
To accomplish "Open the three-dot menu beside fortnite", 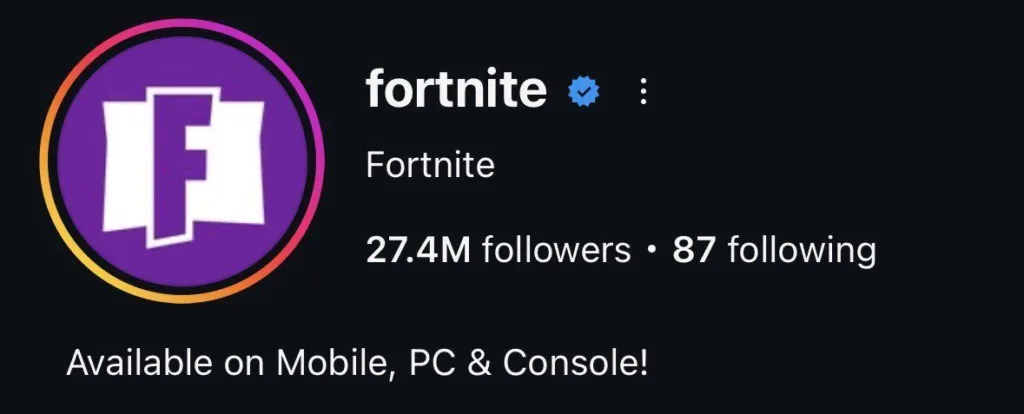I will 643,93.
